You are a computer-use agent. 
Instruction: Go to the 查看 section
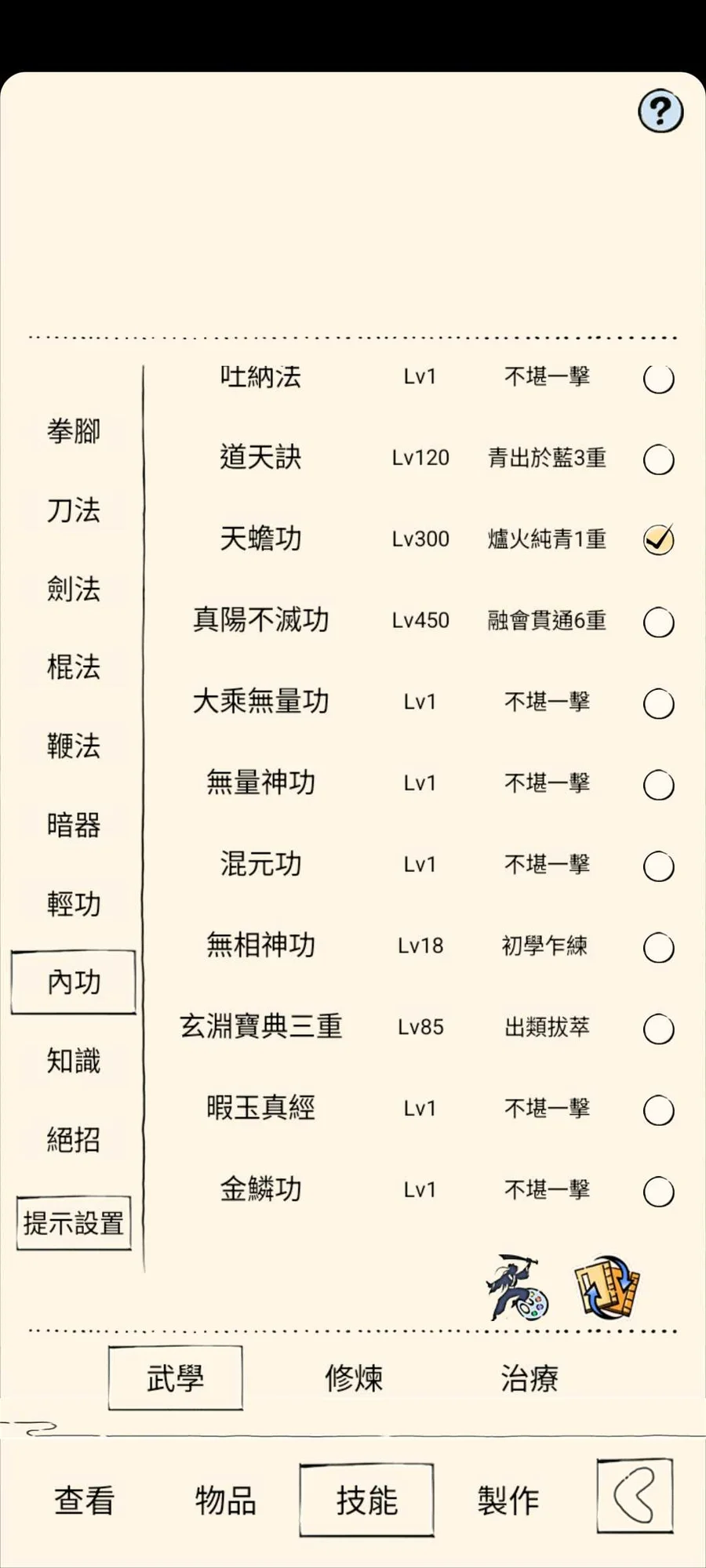[85, 1501]
